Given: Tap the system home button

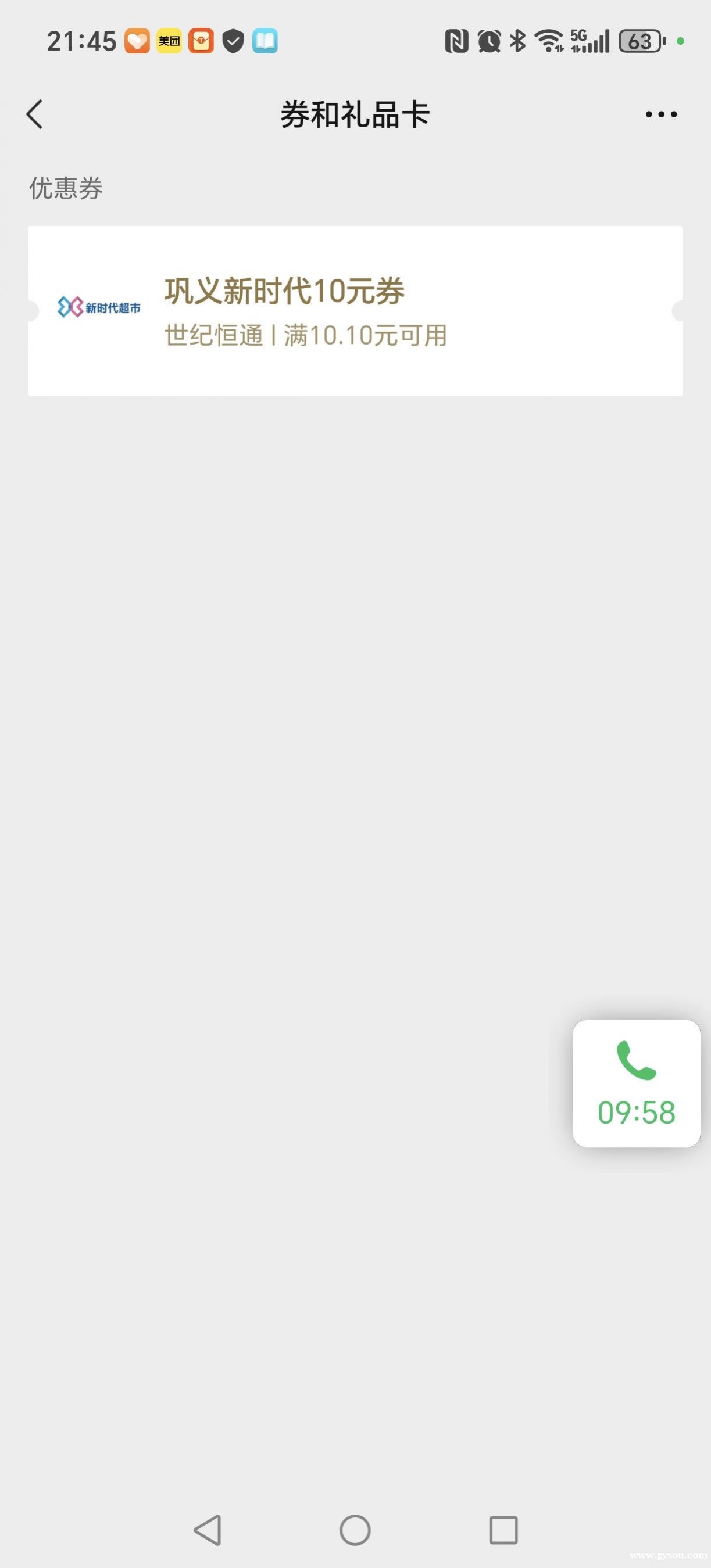Looking at the screenshot, I should pos(355,1530).
